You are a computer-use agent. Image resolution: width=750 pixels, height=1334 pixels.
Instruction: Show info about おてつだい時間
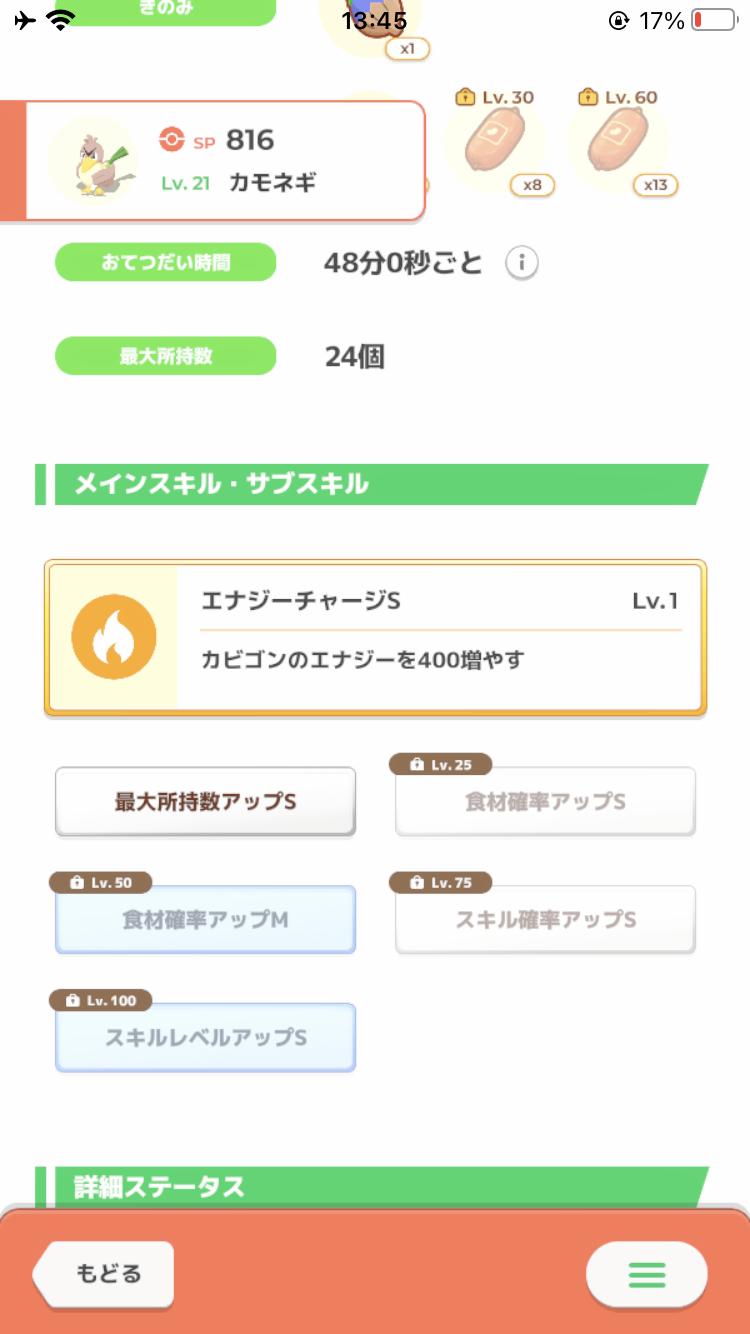(x=521, y=263)
